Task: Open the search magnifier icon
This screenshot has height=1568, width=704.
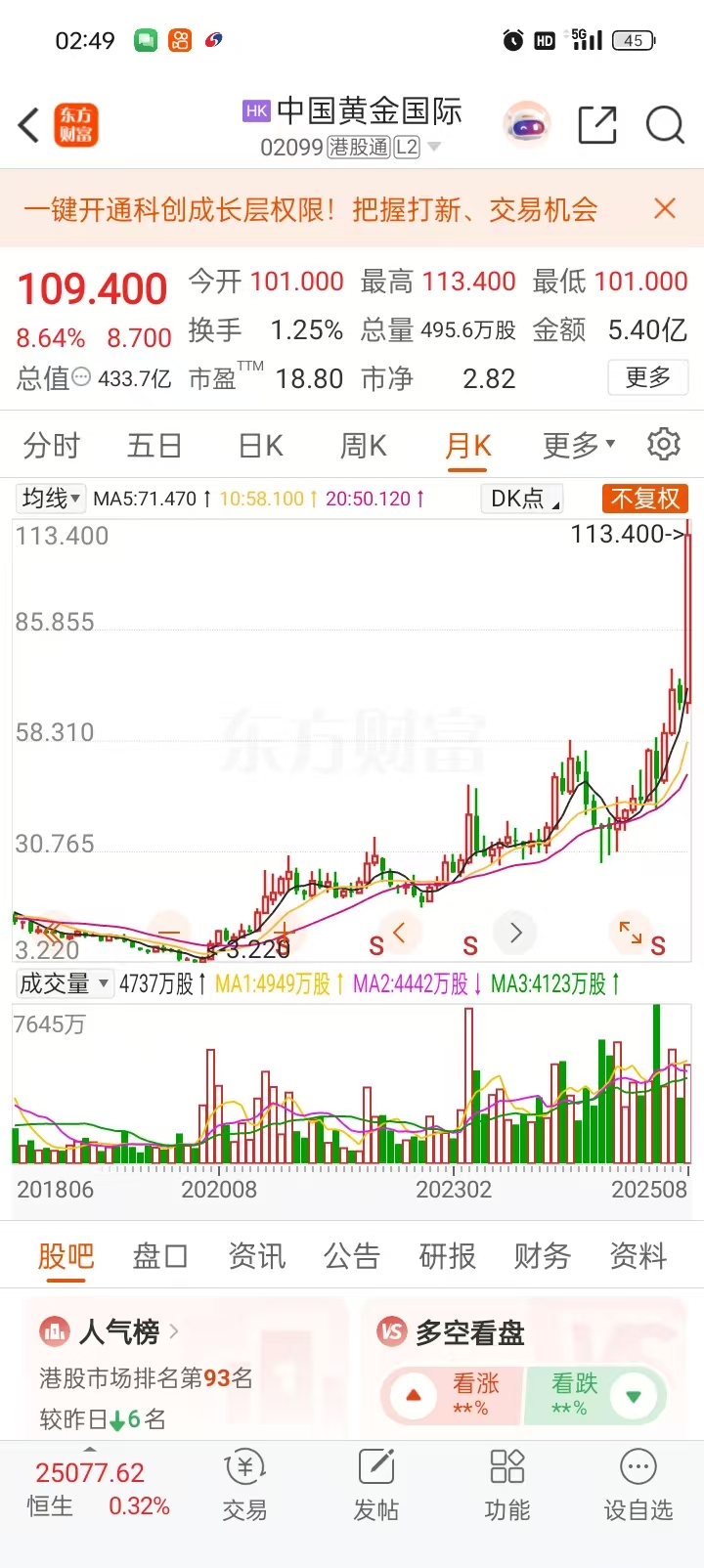Action: click(x=665, y=126)
